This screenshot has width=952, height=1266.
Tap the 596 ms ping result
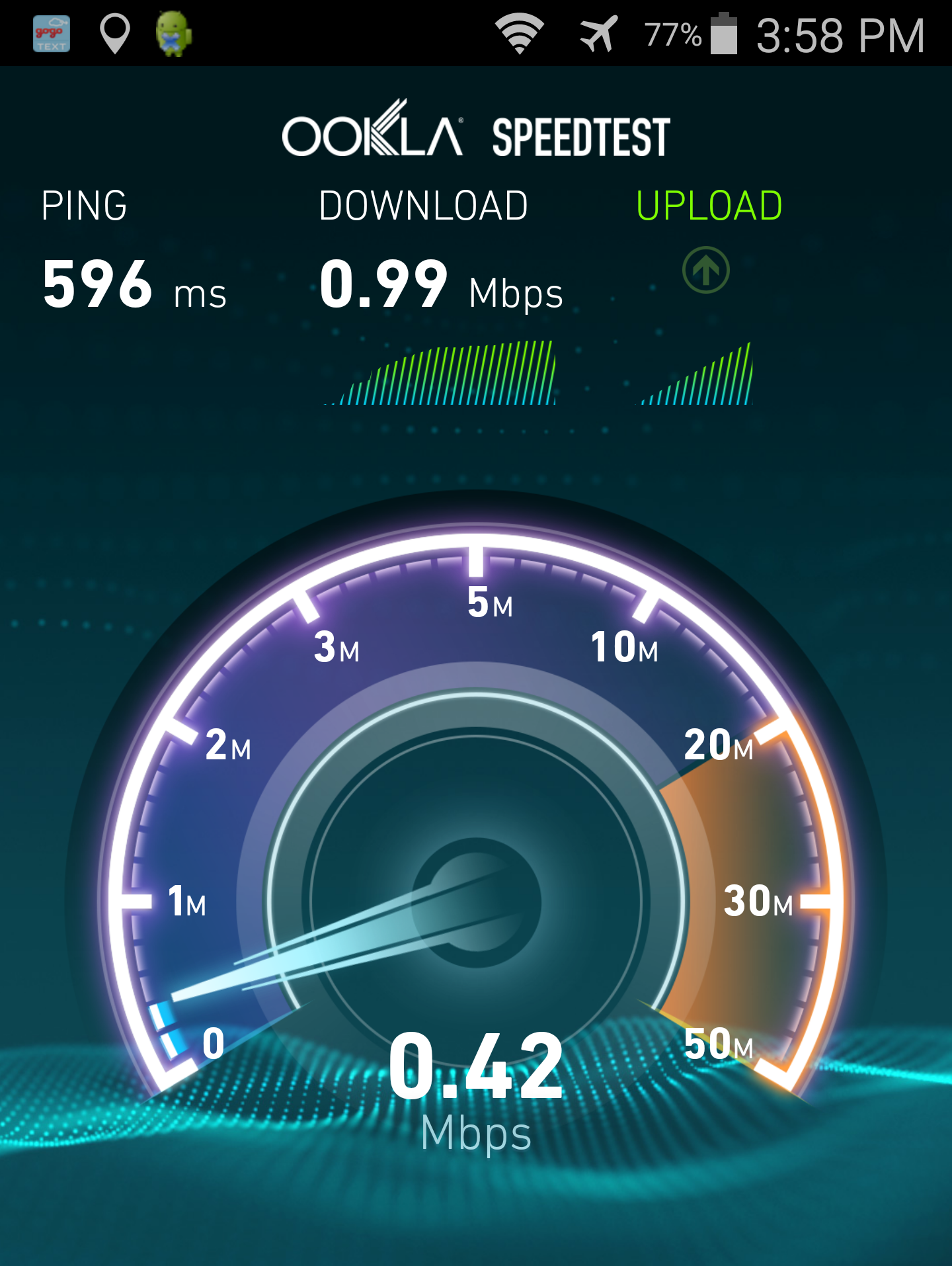(132, 284)
